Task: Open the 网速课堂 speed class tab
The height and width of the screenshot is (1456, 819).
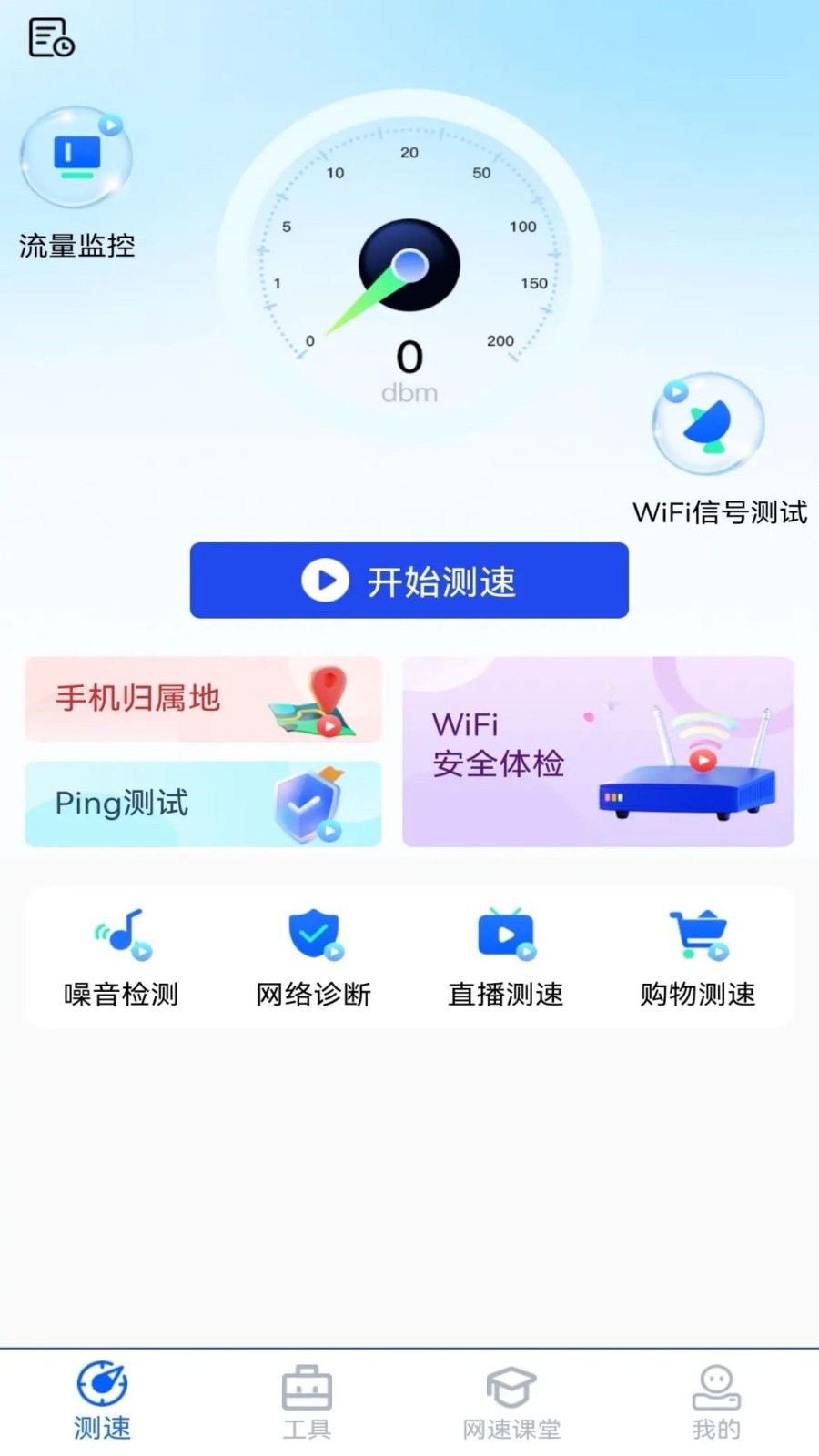Action: pos(512,1401)
